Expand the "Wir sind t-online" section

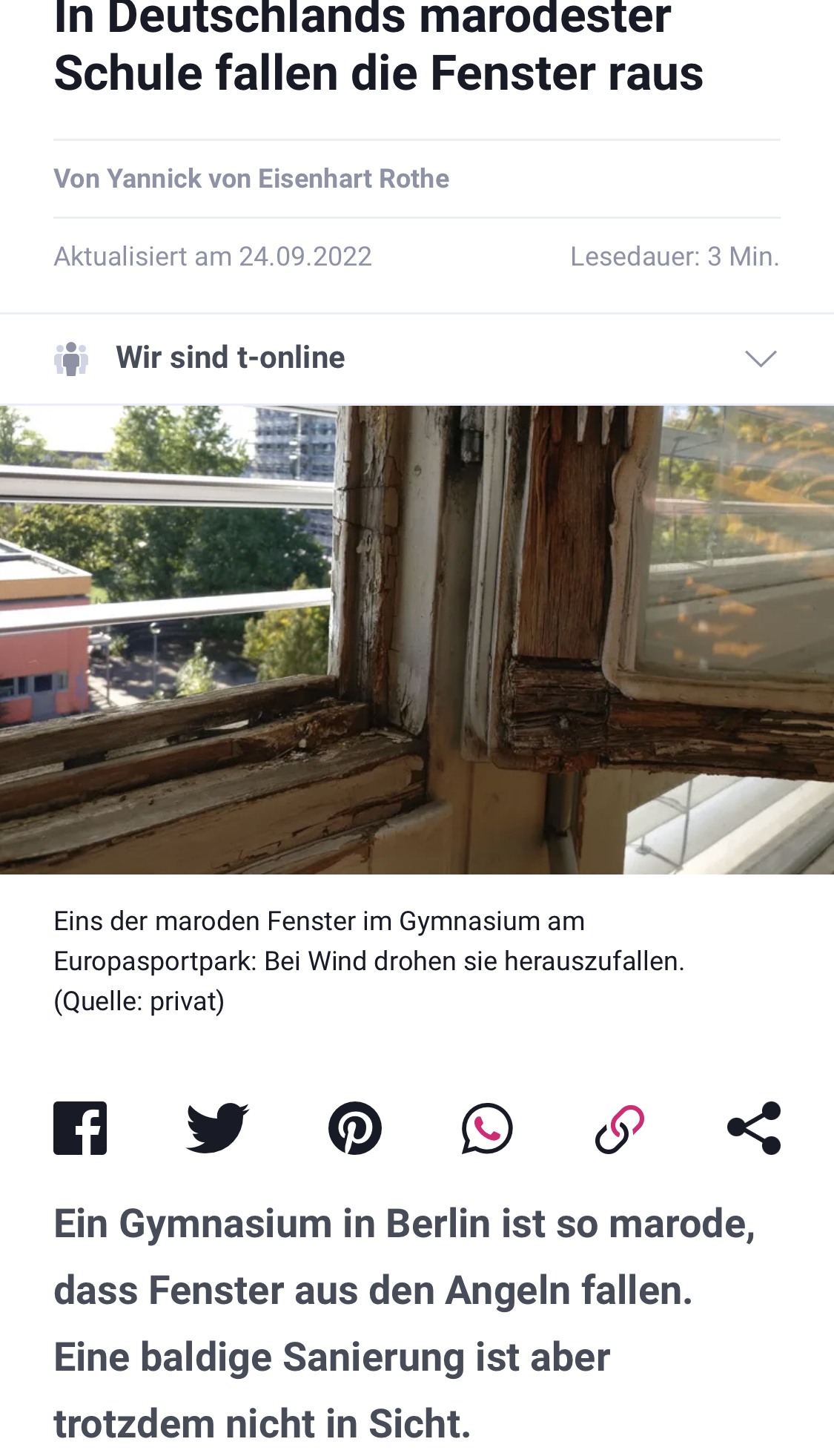[x=760, y=359]
